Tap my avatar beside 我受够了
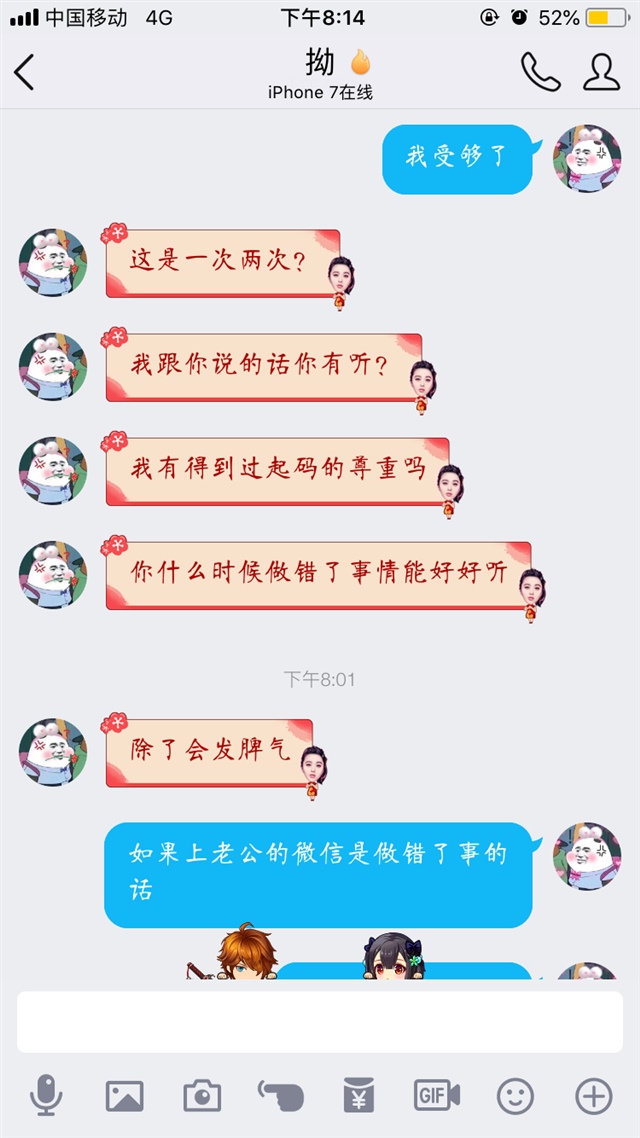 pyautogui.click(x=587, y=158)
